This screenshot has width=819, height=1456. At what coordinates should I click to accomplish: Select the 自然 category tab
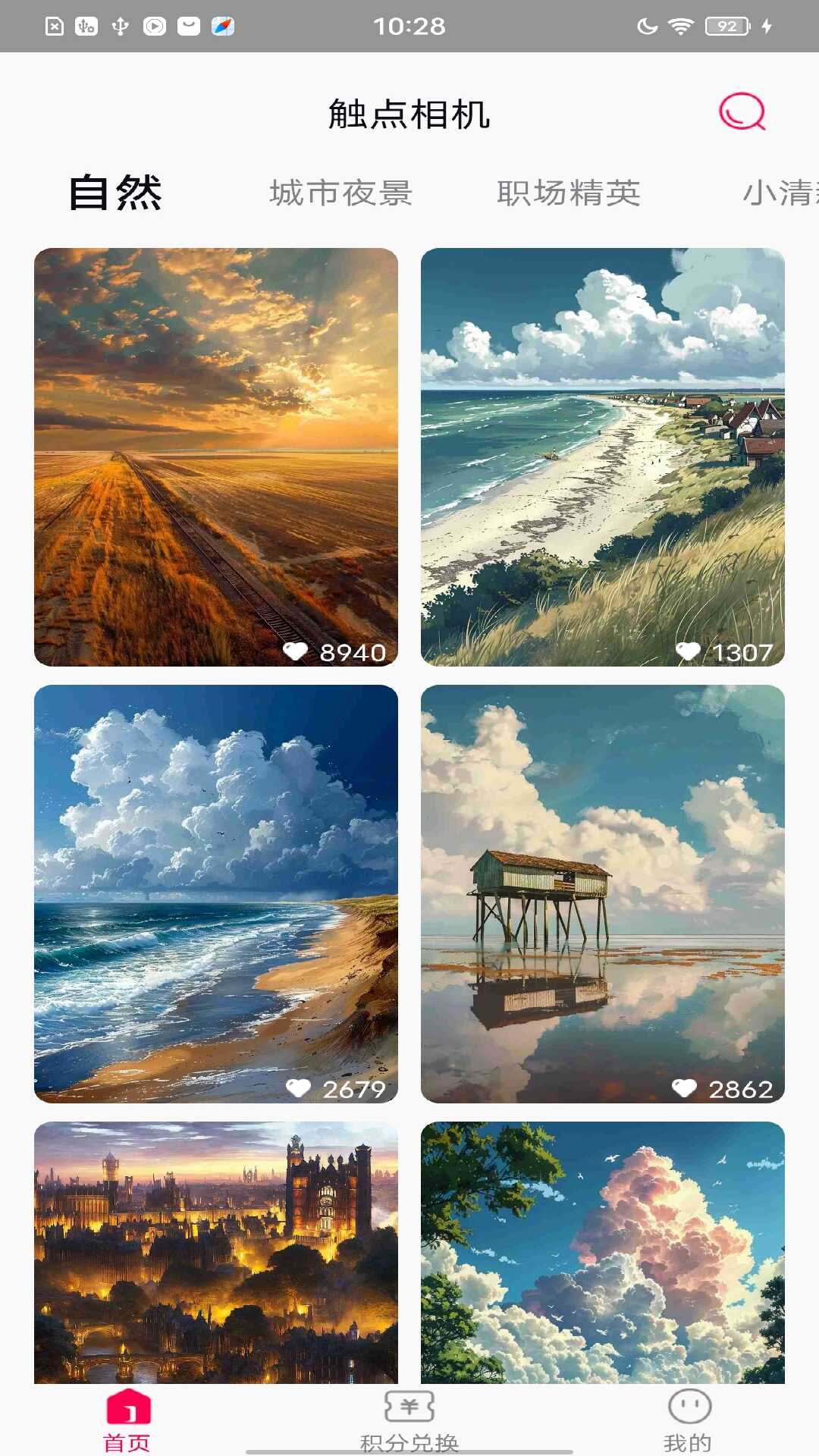point(115,193)
